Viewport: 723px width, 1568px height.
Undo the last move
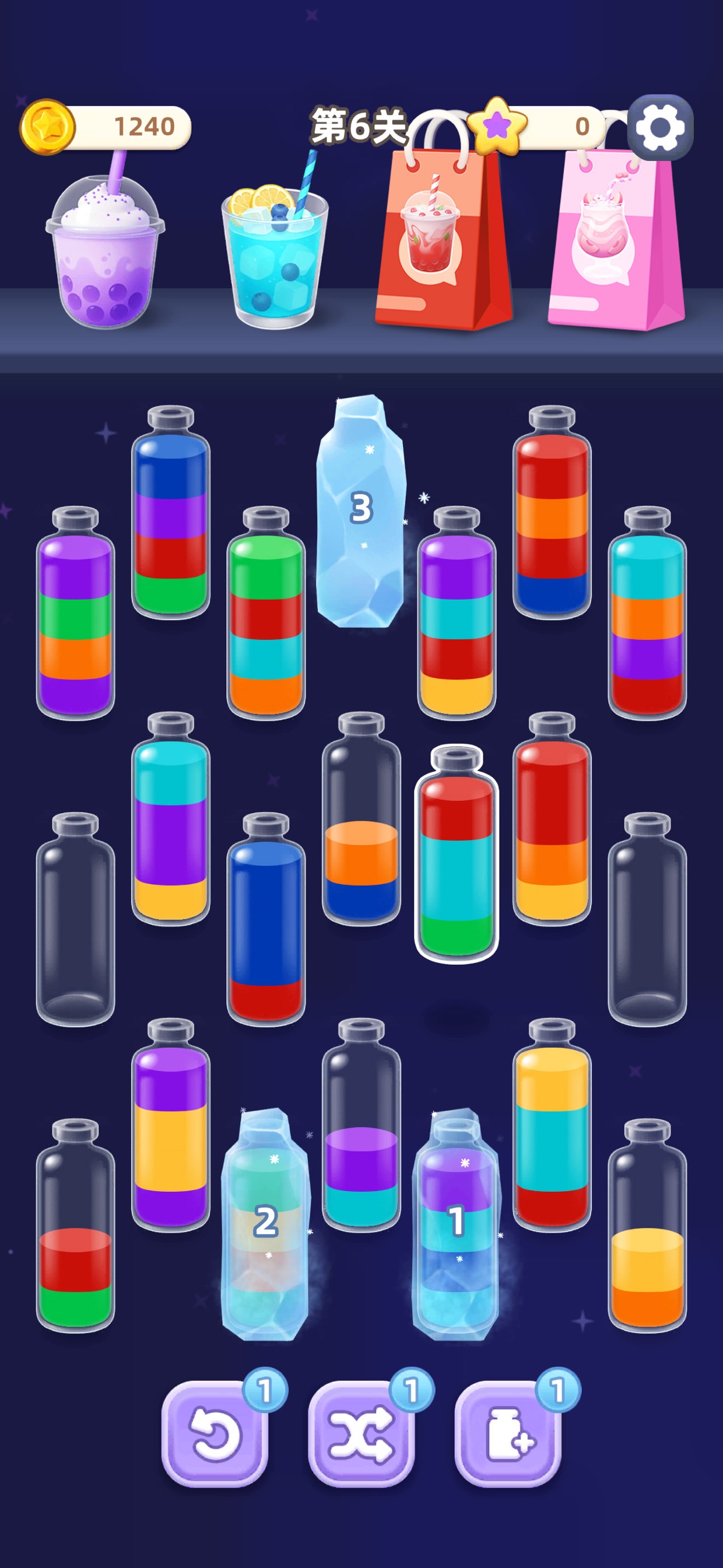pos(215,1433)
